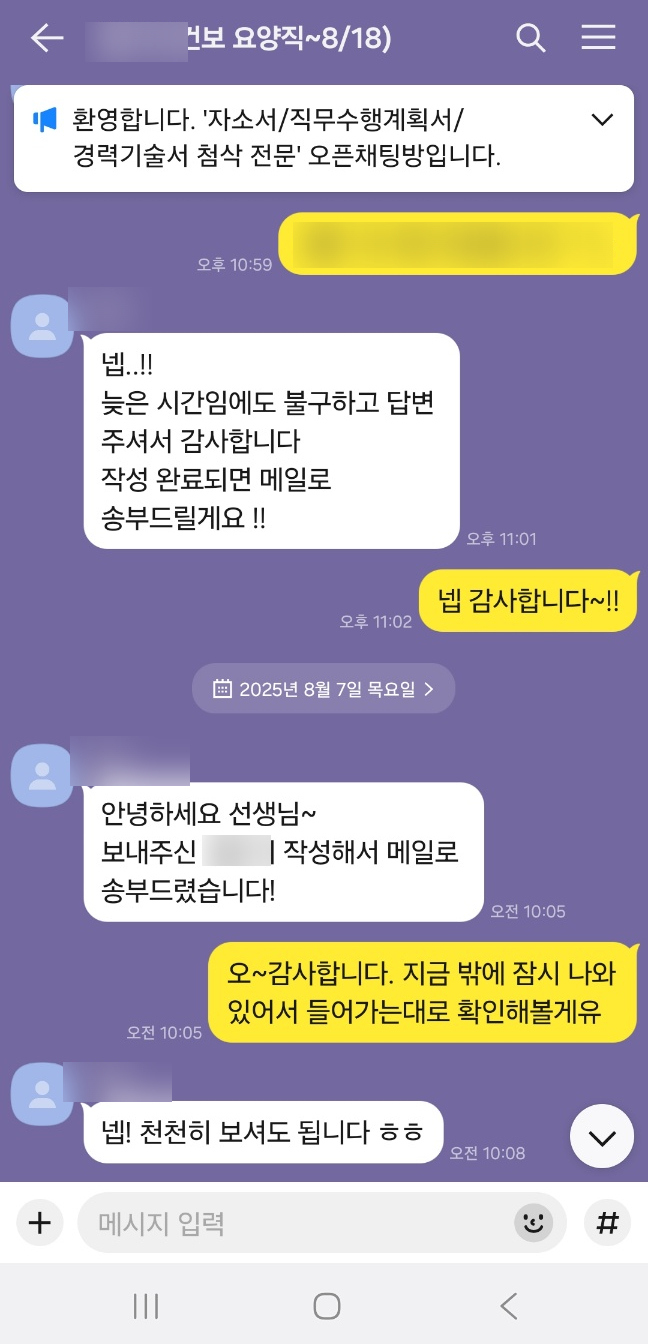648x1344 pixels.
Task: Open the chat room hamburger menu
Action: coord(598,38)
